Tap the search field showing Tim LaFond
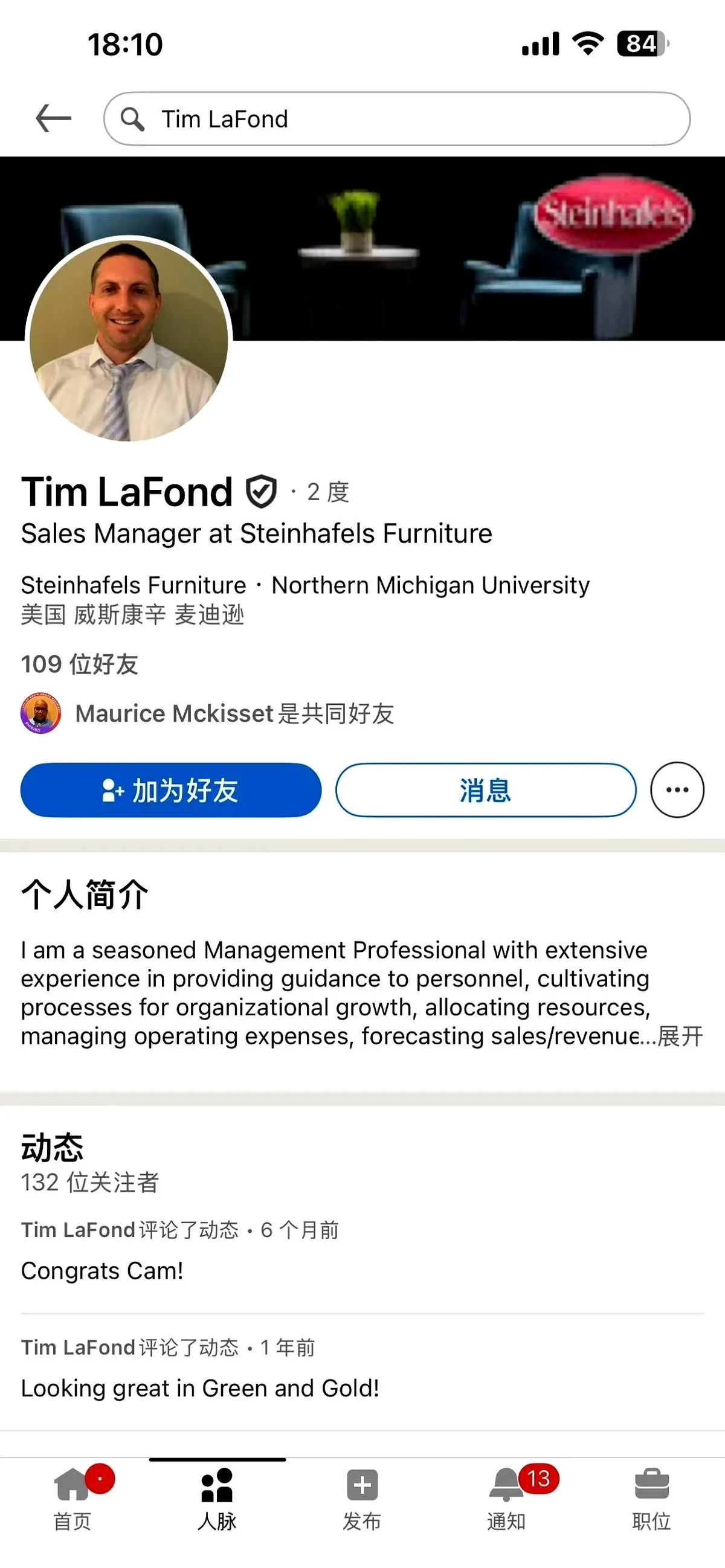This screenshot has width=725, height=1568. pos(396,119)
